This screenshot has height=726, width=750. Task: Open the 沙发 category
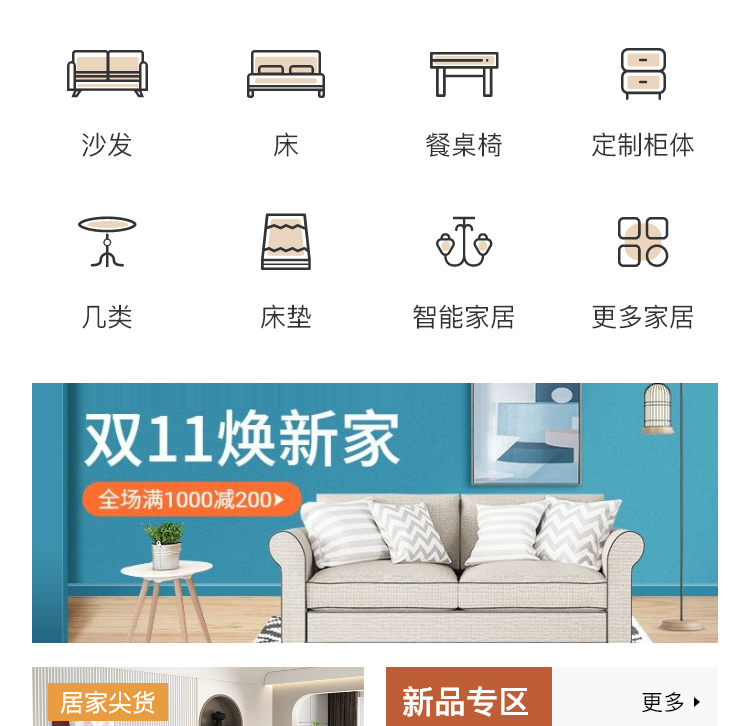[107, 100]
